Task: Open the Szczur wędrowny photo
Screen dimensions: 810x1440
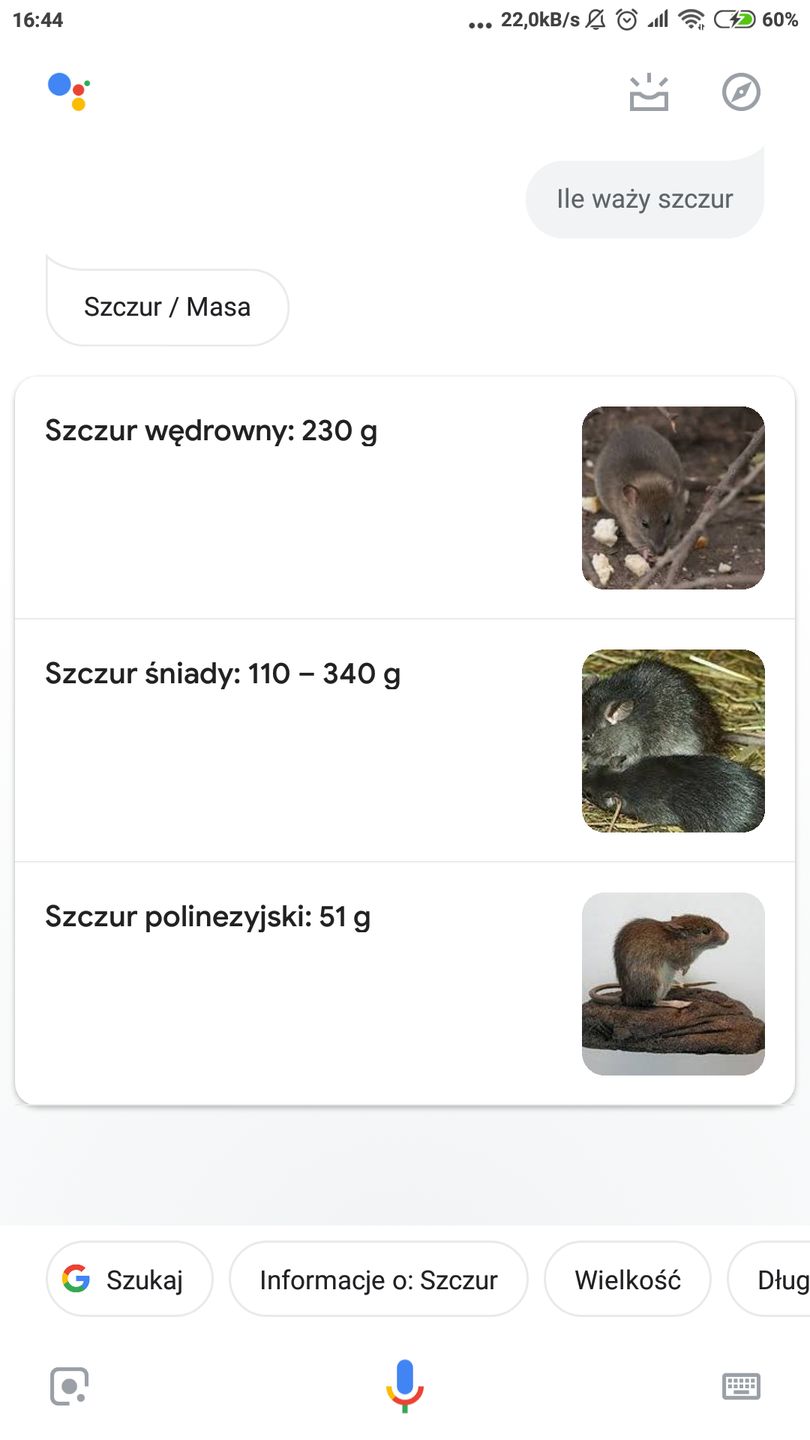Action: [x=672, y=497]
